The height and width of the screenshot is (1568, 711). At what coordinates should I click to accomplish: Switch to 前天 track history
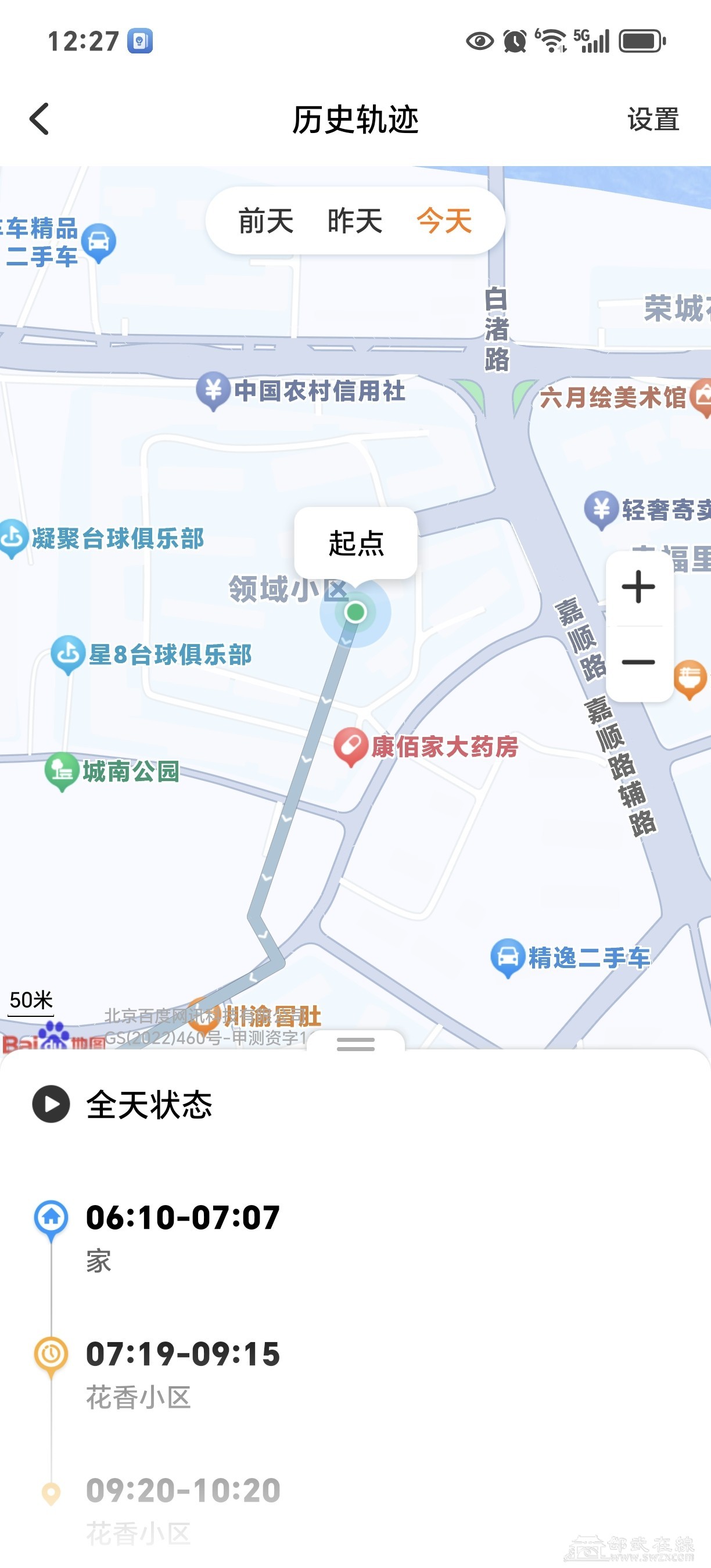tap(266, 220)
